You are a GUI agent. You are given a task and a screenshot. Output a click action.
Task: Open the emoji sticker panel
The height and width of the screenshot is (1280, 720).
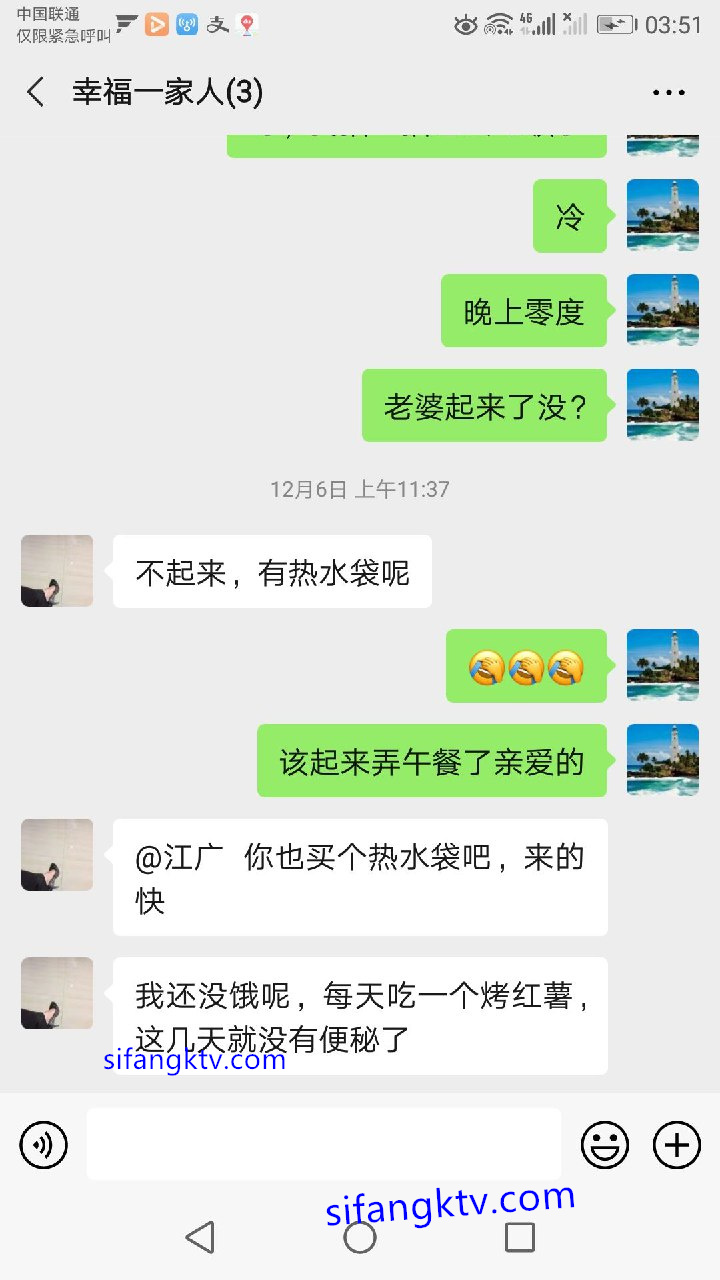[x=605, y=1144]
